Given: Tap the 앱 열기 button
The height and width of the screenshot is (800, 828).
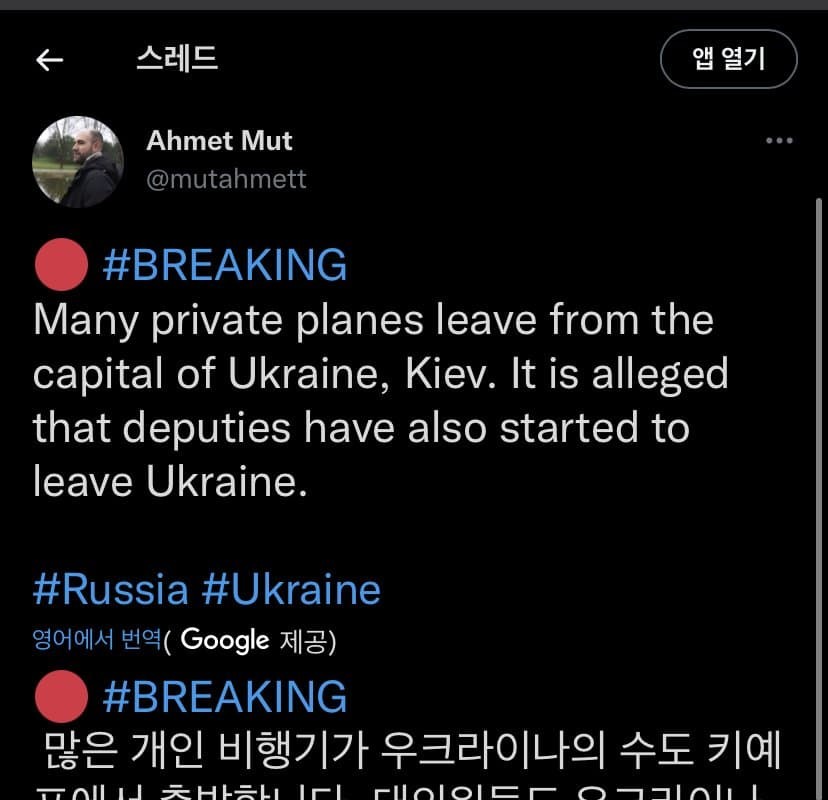Looking at the screenshot, I should (728, 59).
